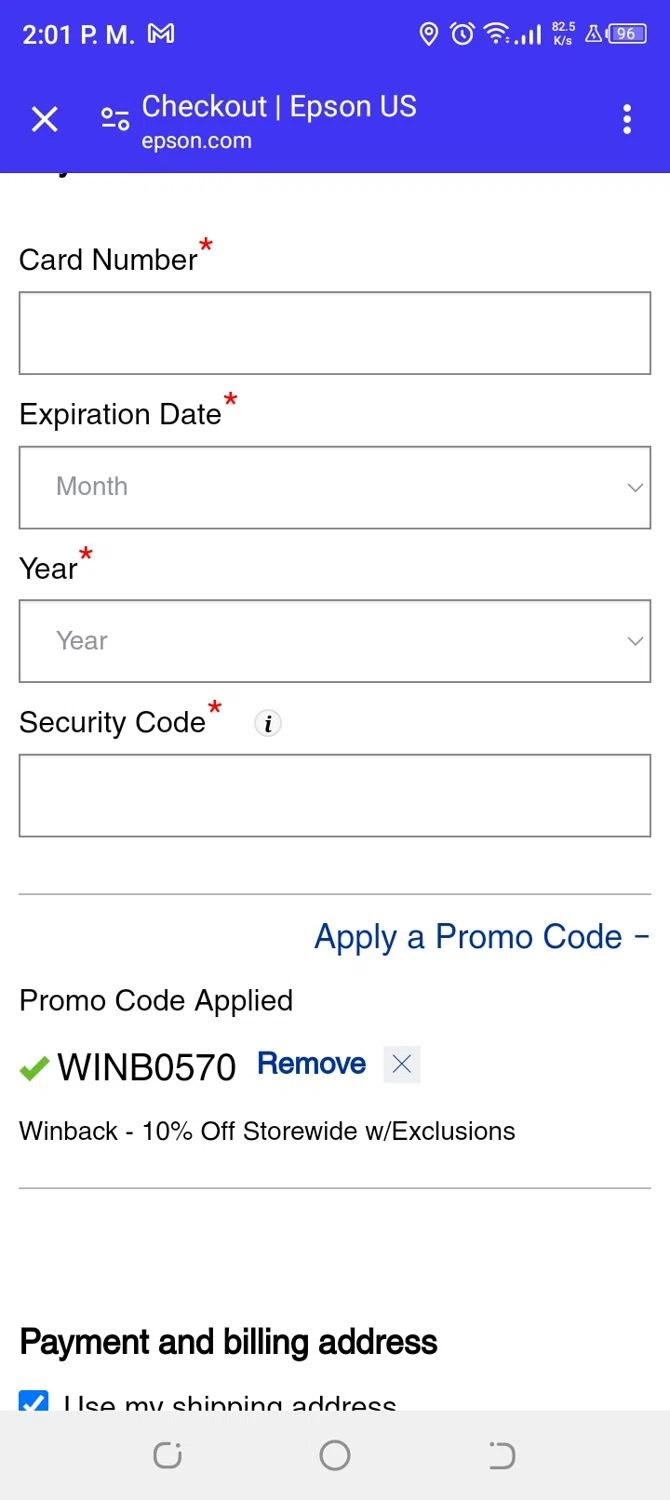Show the Security Code info tooltip
This screenshot has width=670, height=1500.
click(268, 723)
